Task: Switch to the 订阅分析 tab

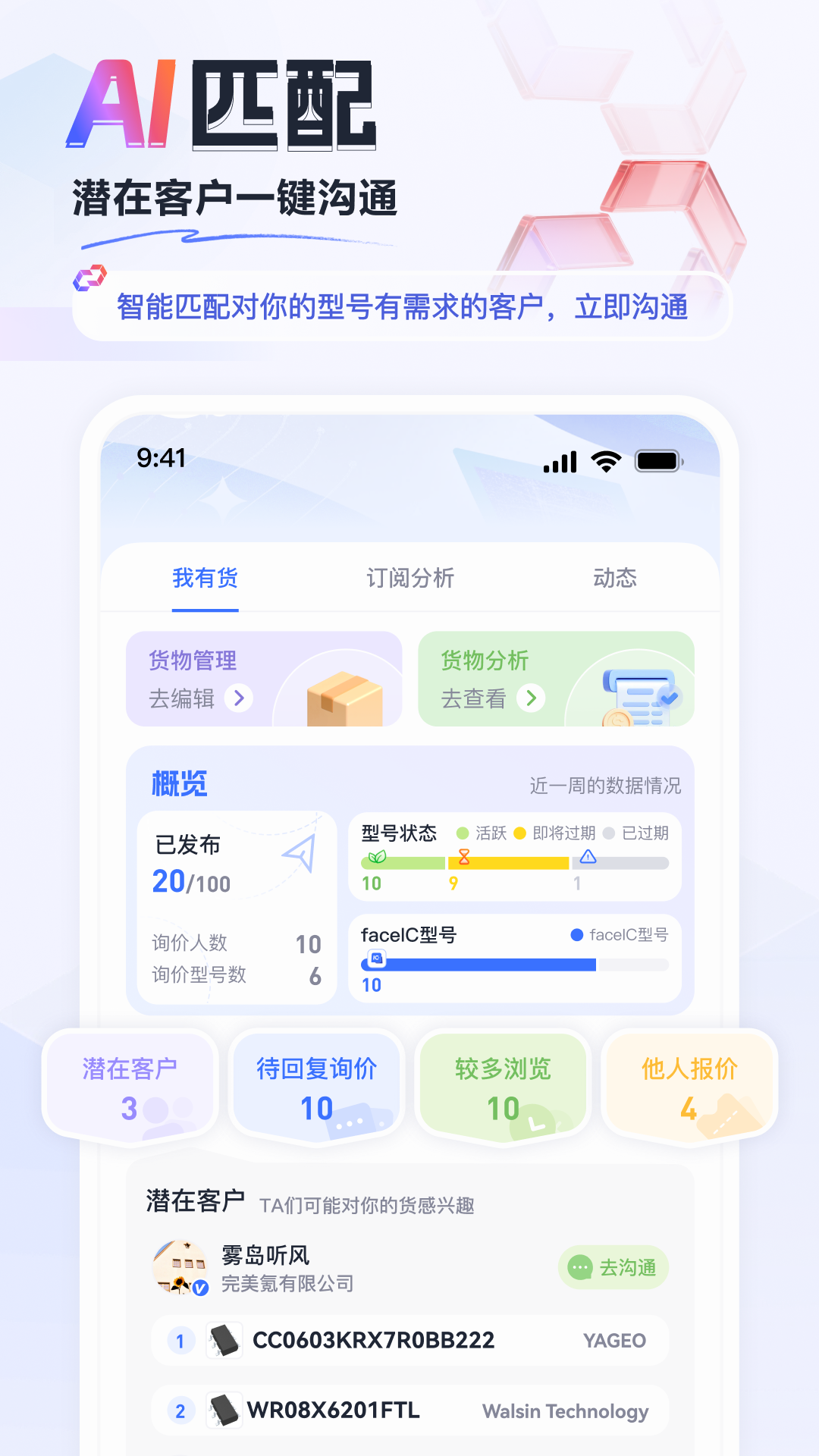Action: [409, 579]
